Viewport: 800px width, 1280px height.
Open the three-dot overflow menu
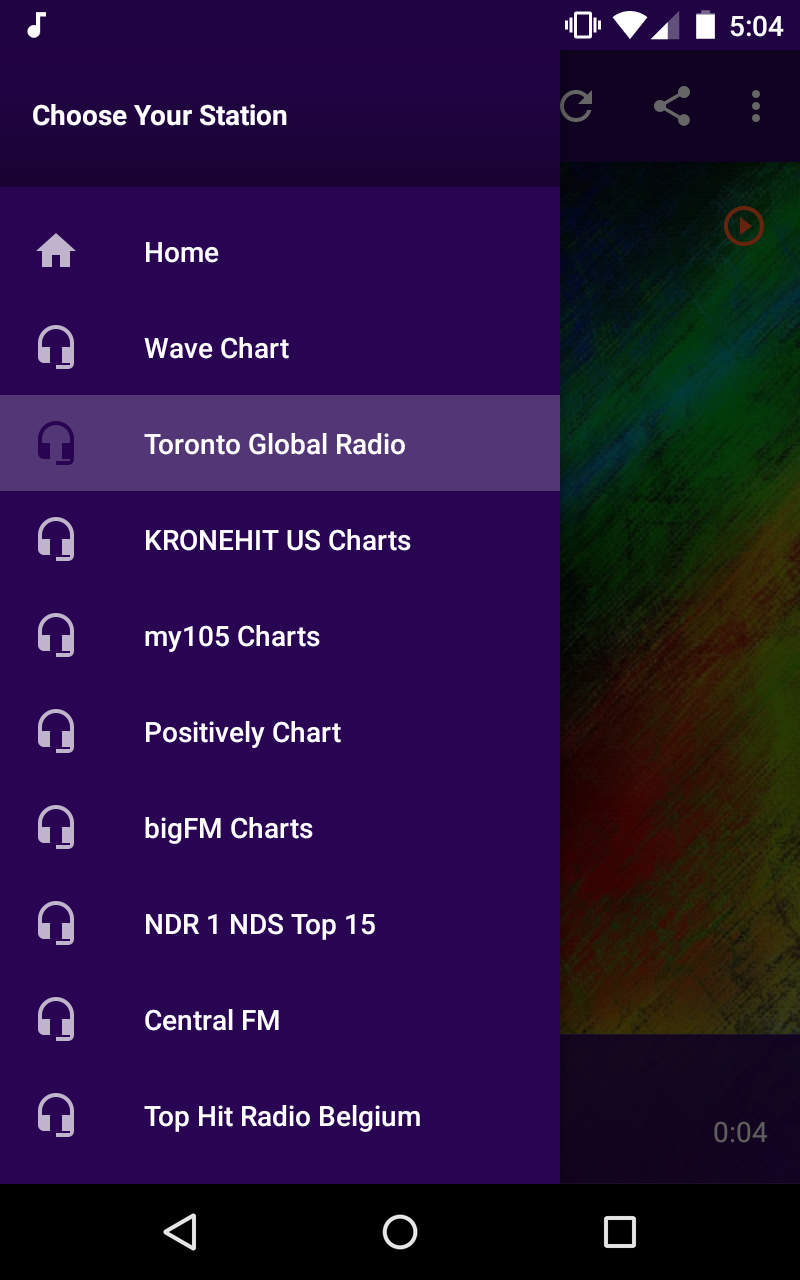[755, 107]
